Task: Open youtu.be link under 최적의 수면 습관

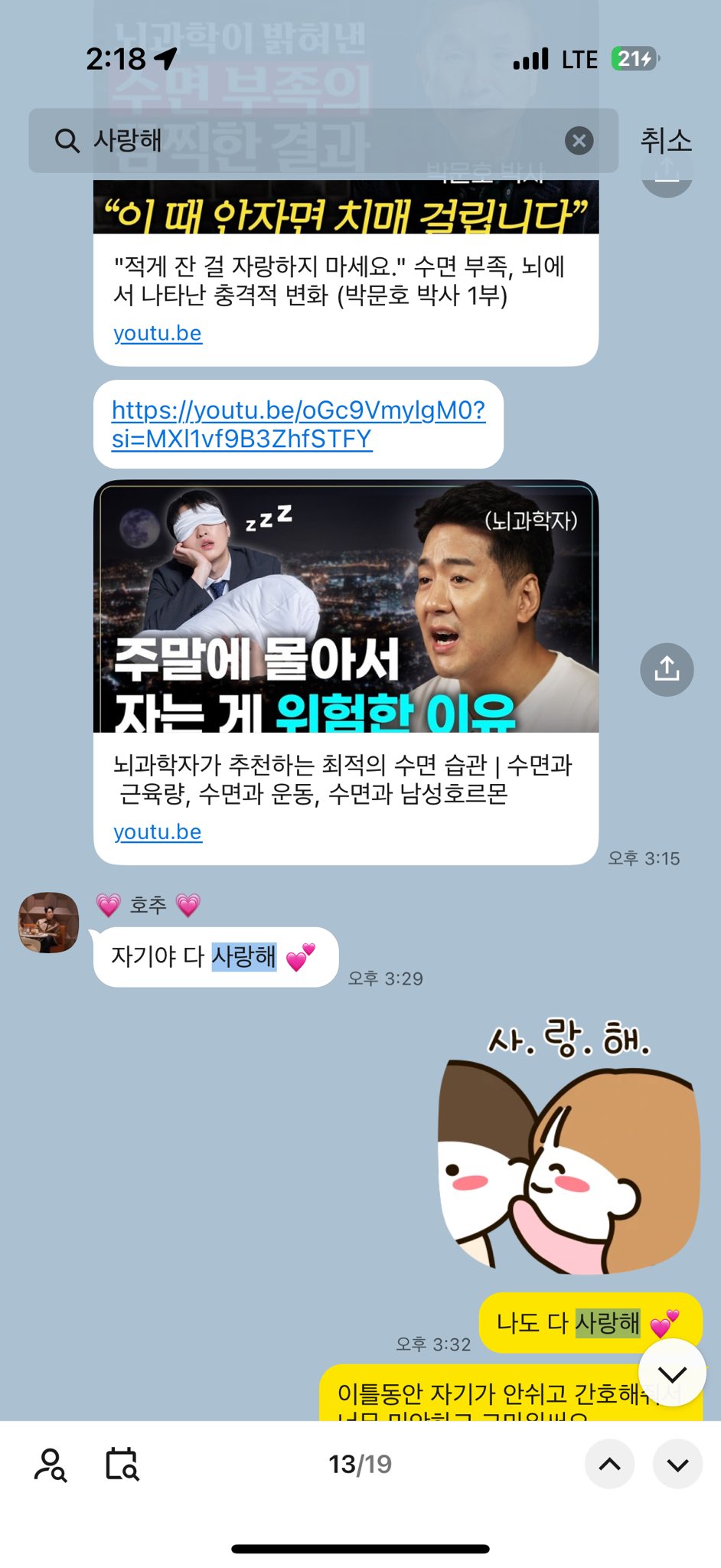Action: pos(158,831)
